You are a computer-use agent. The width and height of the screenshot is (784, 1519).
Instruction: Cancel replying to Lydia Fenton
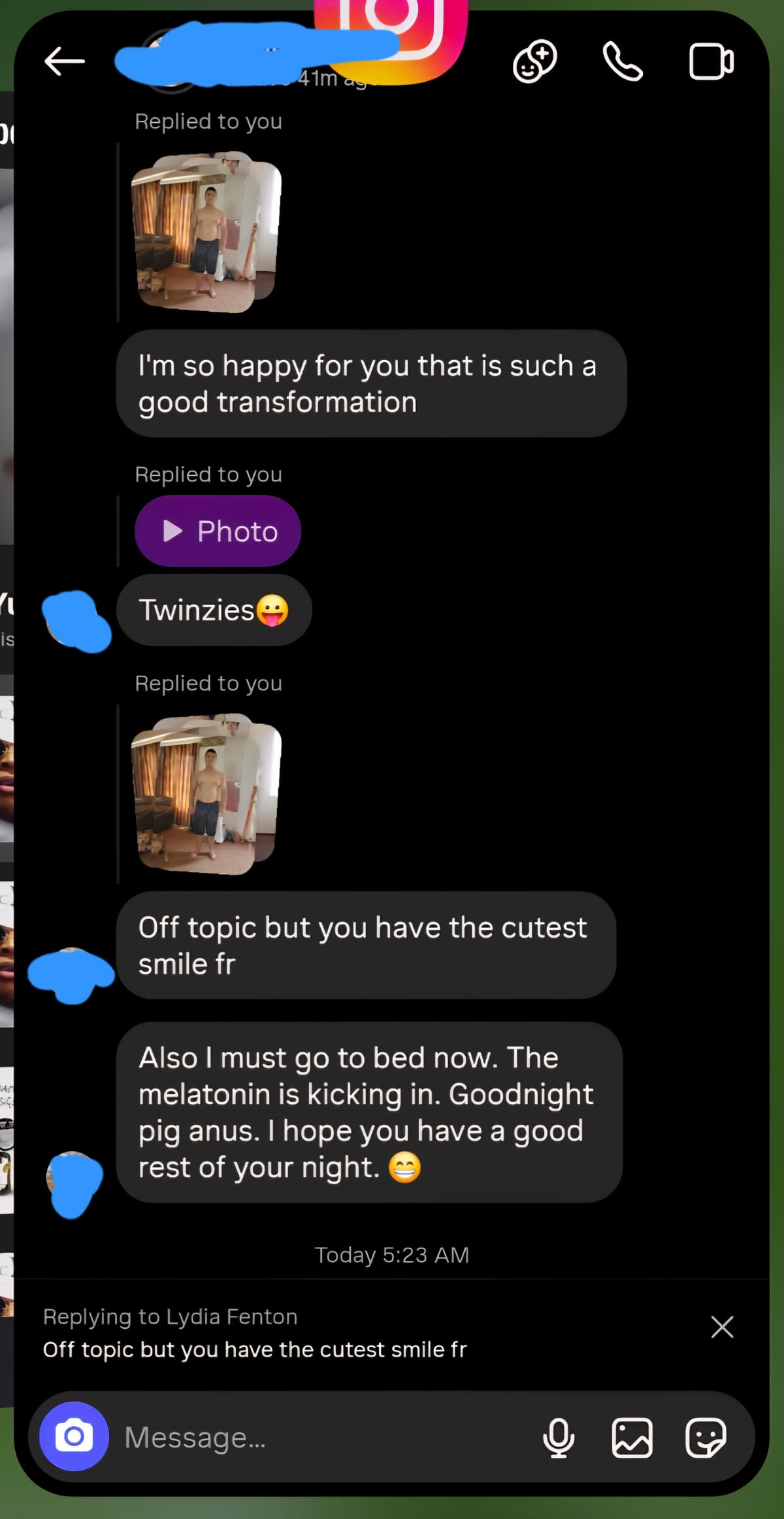click(x=721, y=1327)
